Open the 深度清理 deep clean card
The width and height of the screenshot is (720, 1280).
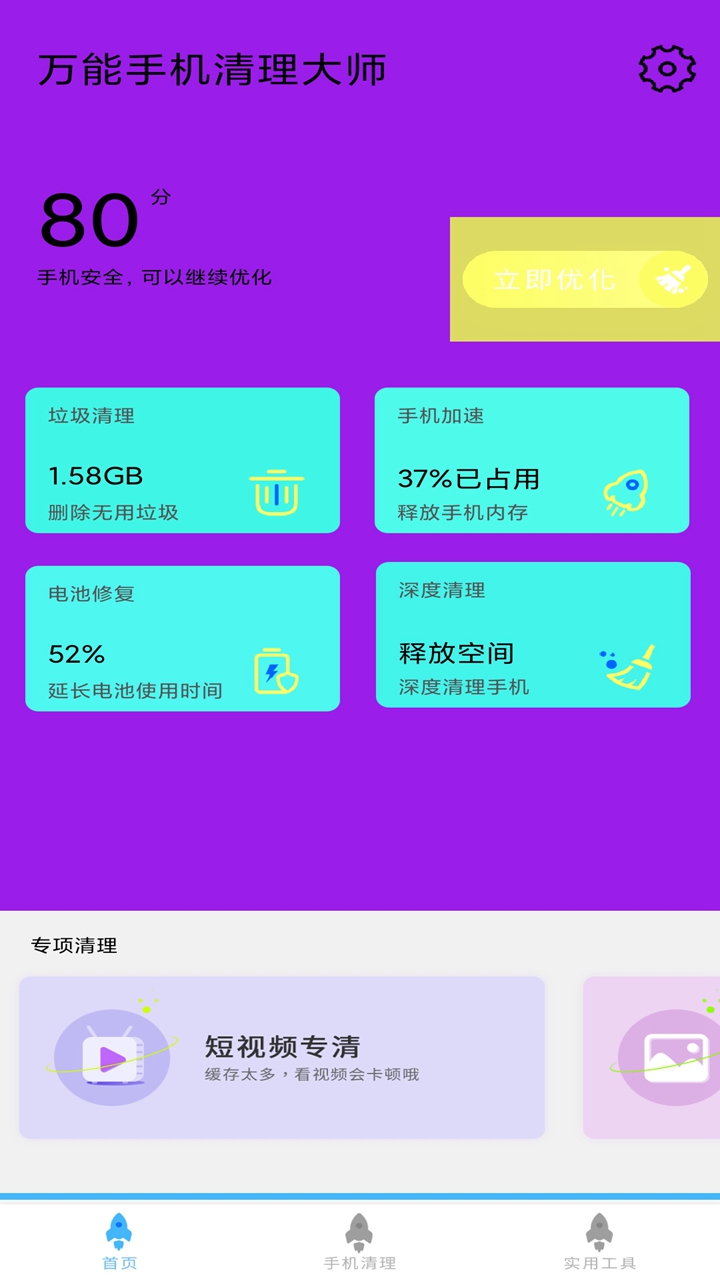pos(532,634)
